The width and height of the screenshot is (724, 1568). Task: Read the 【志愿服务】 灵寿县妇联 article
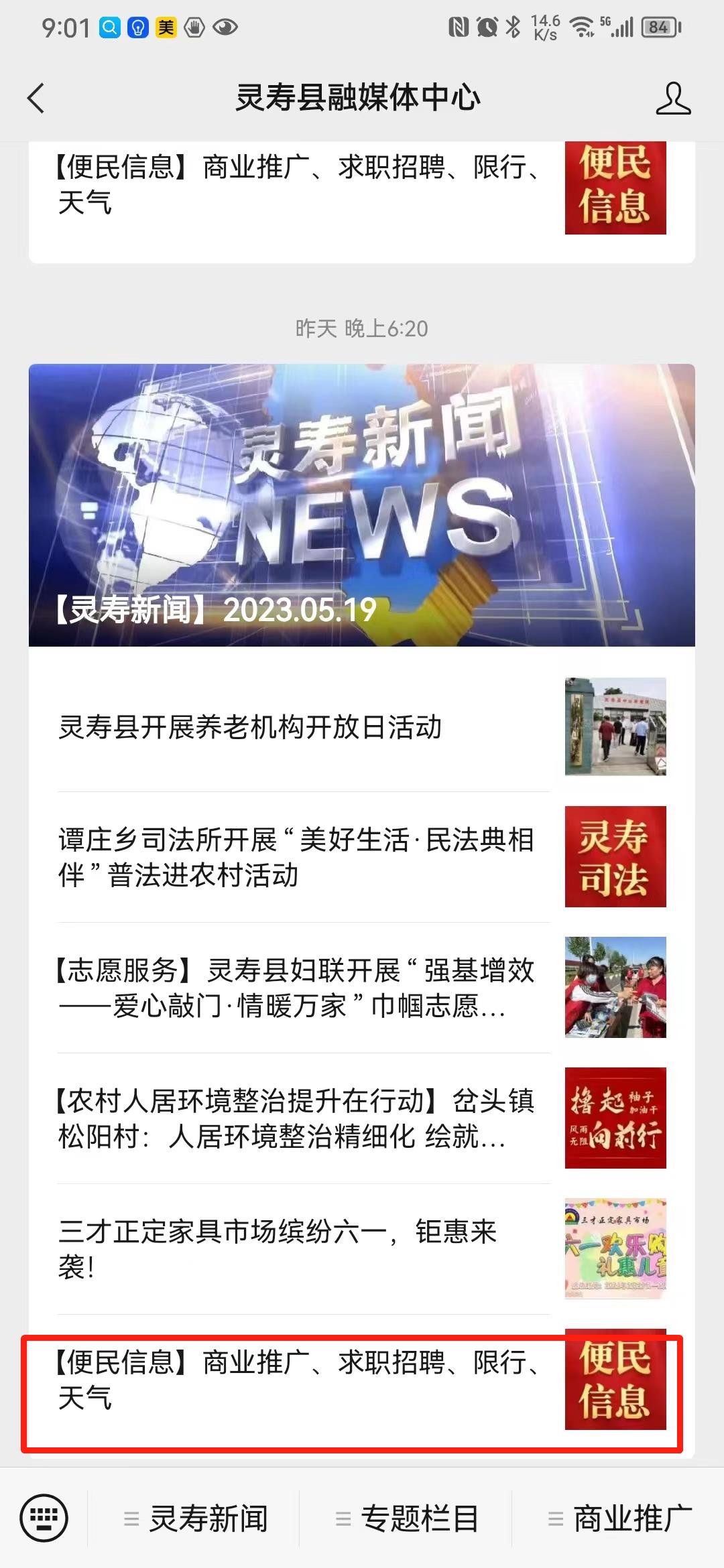pos(304,988)
